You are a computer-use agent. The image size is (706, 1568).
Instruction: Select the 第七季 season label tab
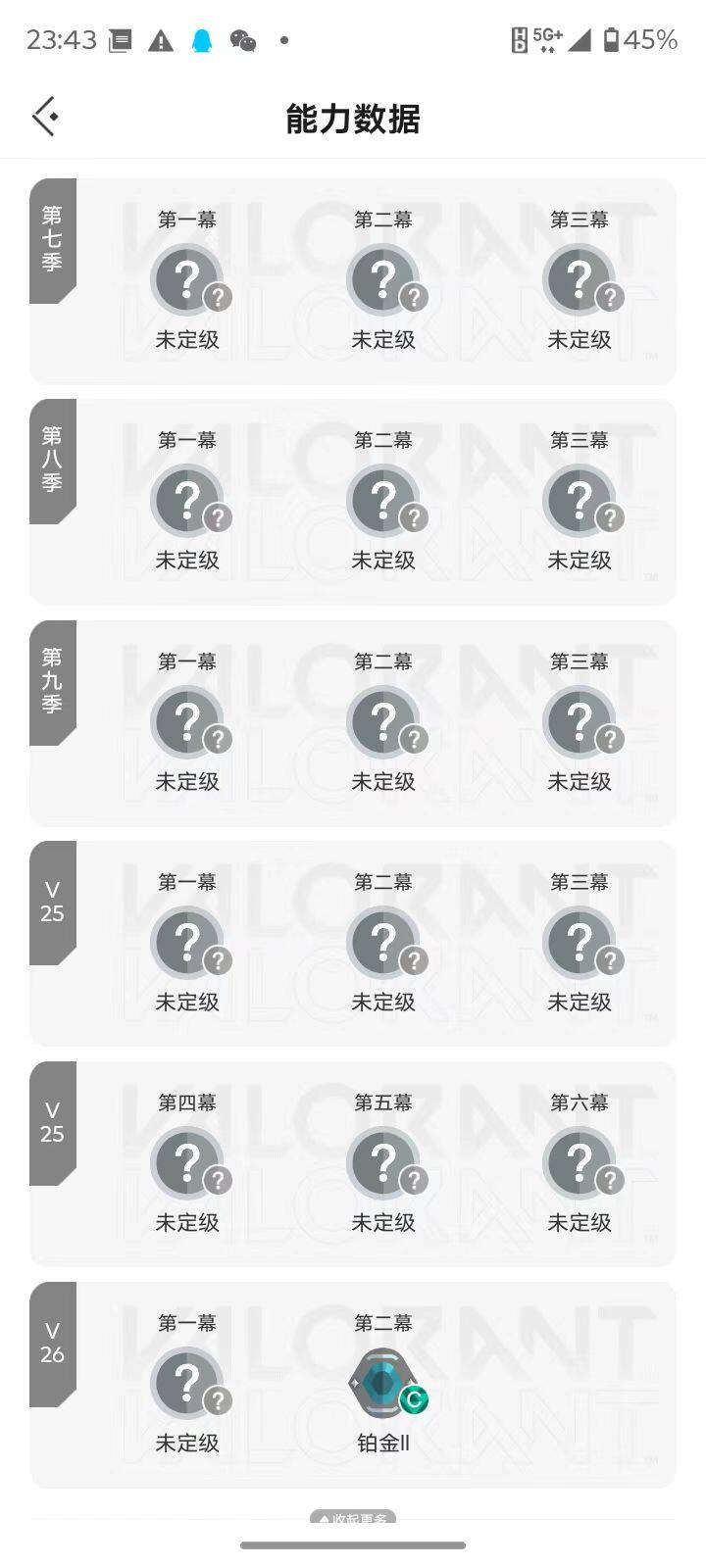click(x=53, y=240)
